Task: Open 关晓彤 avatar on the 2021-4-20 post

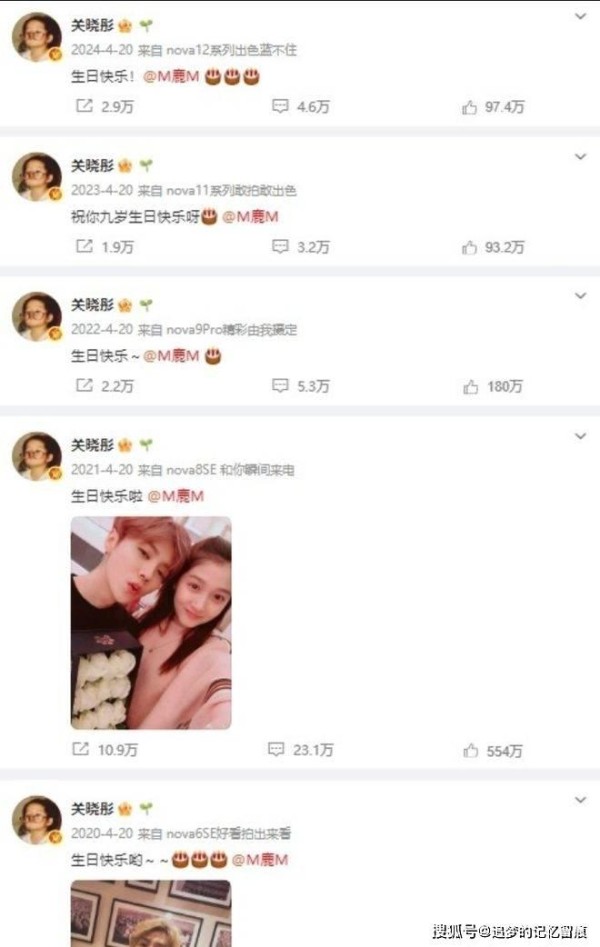Action: point(37,456)
